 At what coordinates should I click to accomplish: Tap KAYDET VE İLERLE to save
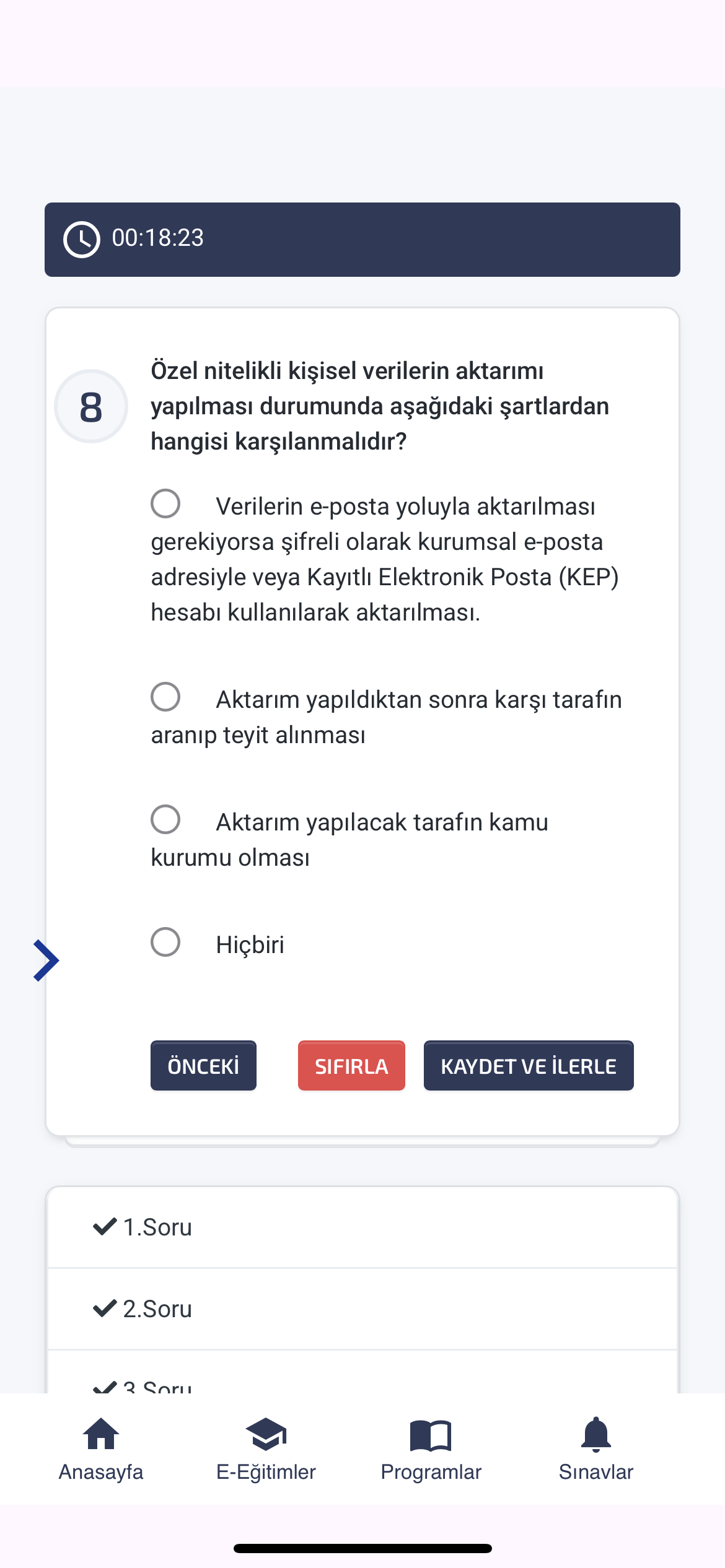pyautogui.click(x=529, y=1065)
